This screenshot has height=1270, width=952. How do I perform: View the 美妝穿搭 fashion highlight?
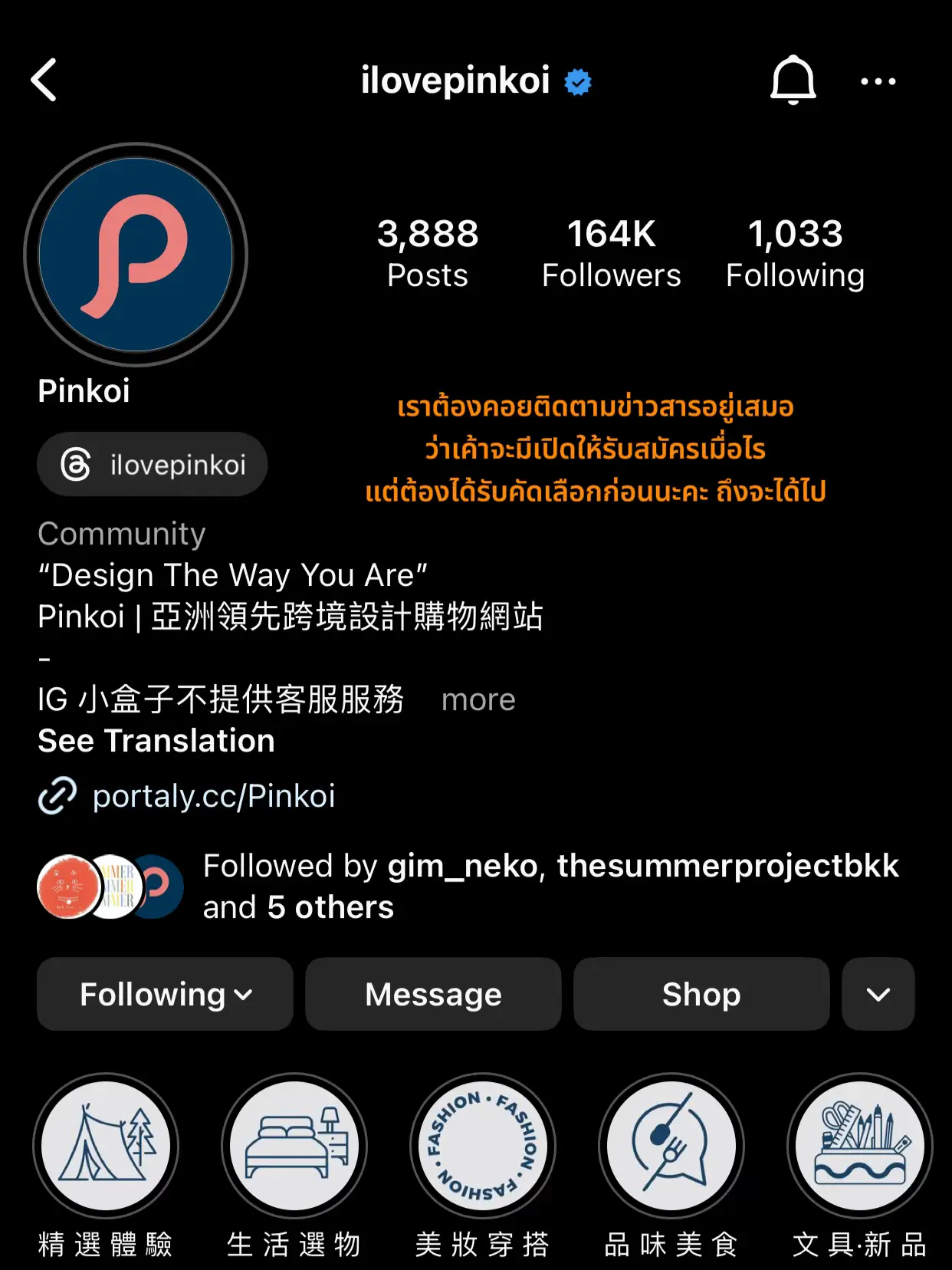click(x=483, y=1146)
